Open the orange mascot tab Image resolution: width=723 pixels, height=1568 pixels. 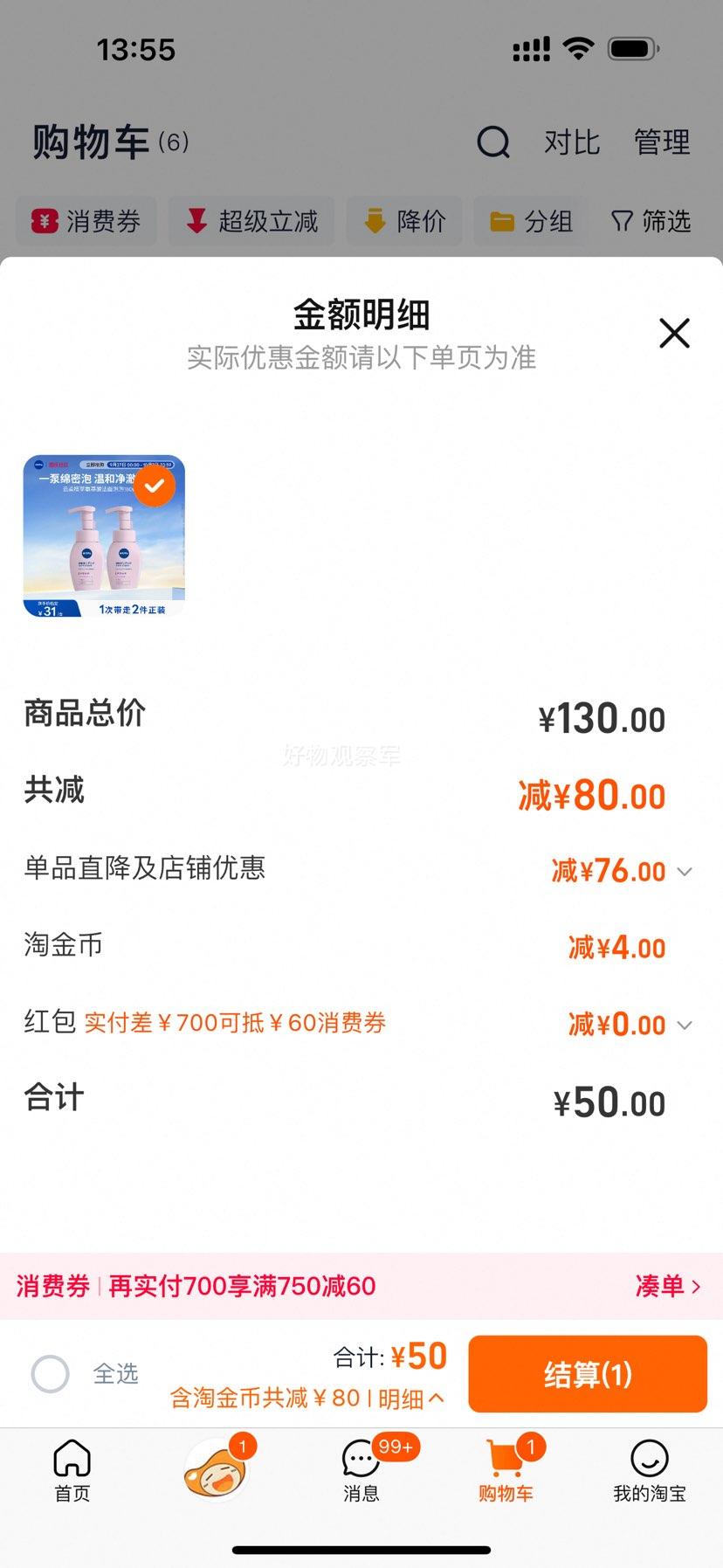pyautogui.click(x=217, y=1469)
